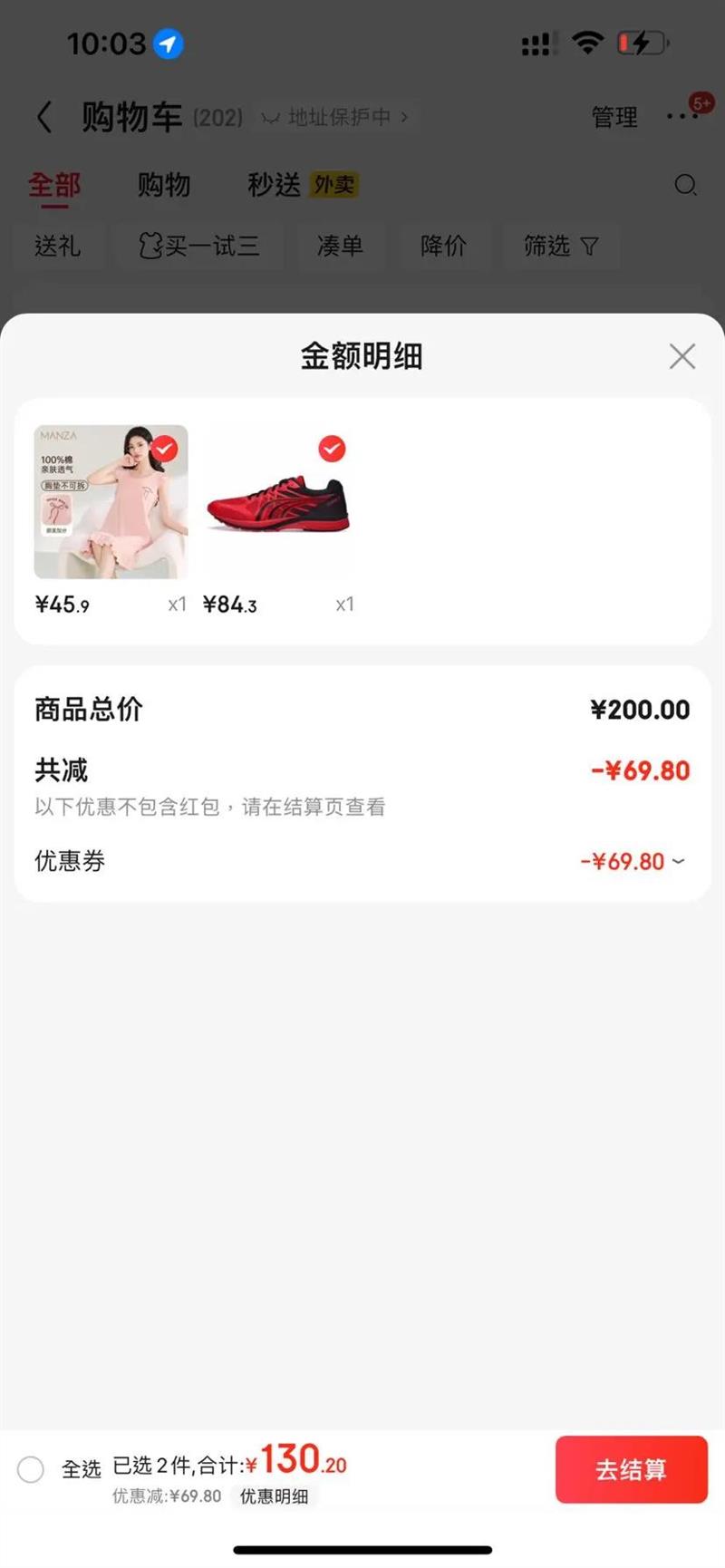This screenshot has width=725, height=1568.
Task: Switch to the 全部 tab
Action: tap(54, 185)
